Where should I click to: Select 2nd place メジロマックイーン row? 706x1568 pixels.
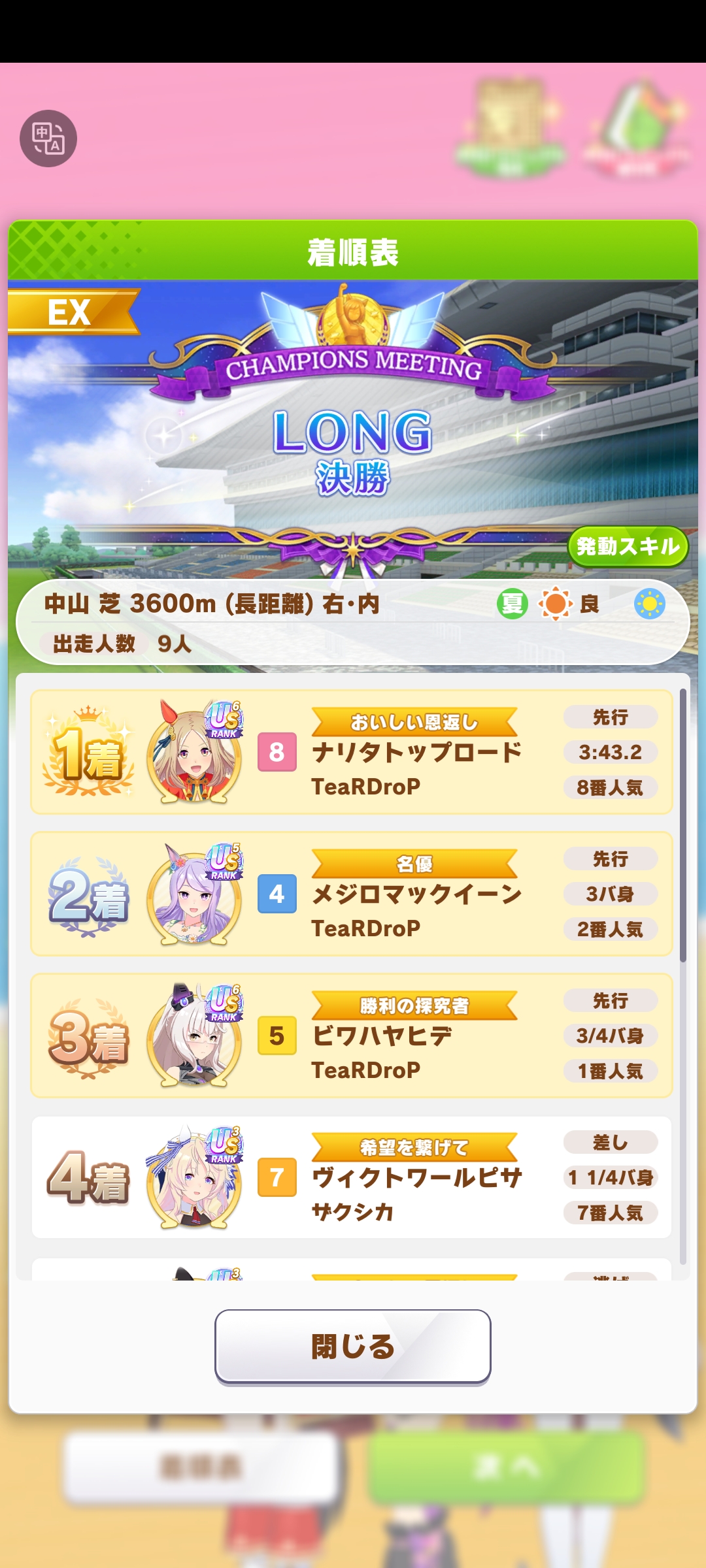[352, 894]
